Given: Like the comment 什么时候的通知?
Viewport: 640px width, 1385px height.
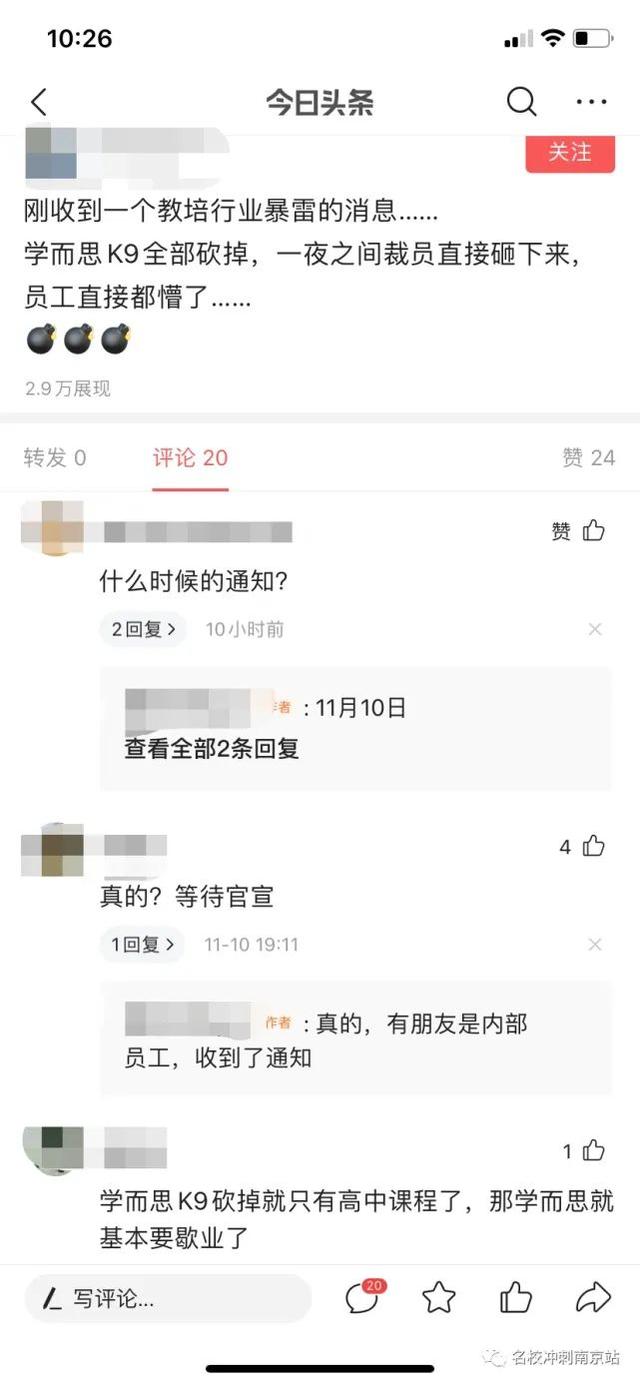Looking at the screenshot, I should pyautogui.click(x=580, y=531).
